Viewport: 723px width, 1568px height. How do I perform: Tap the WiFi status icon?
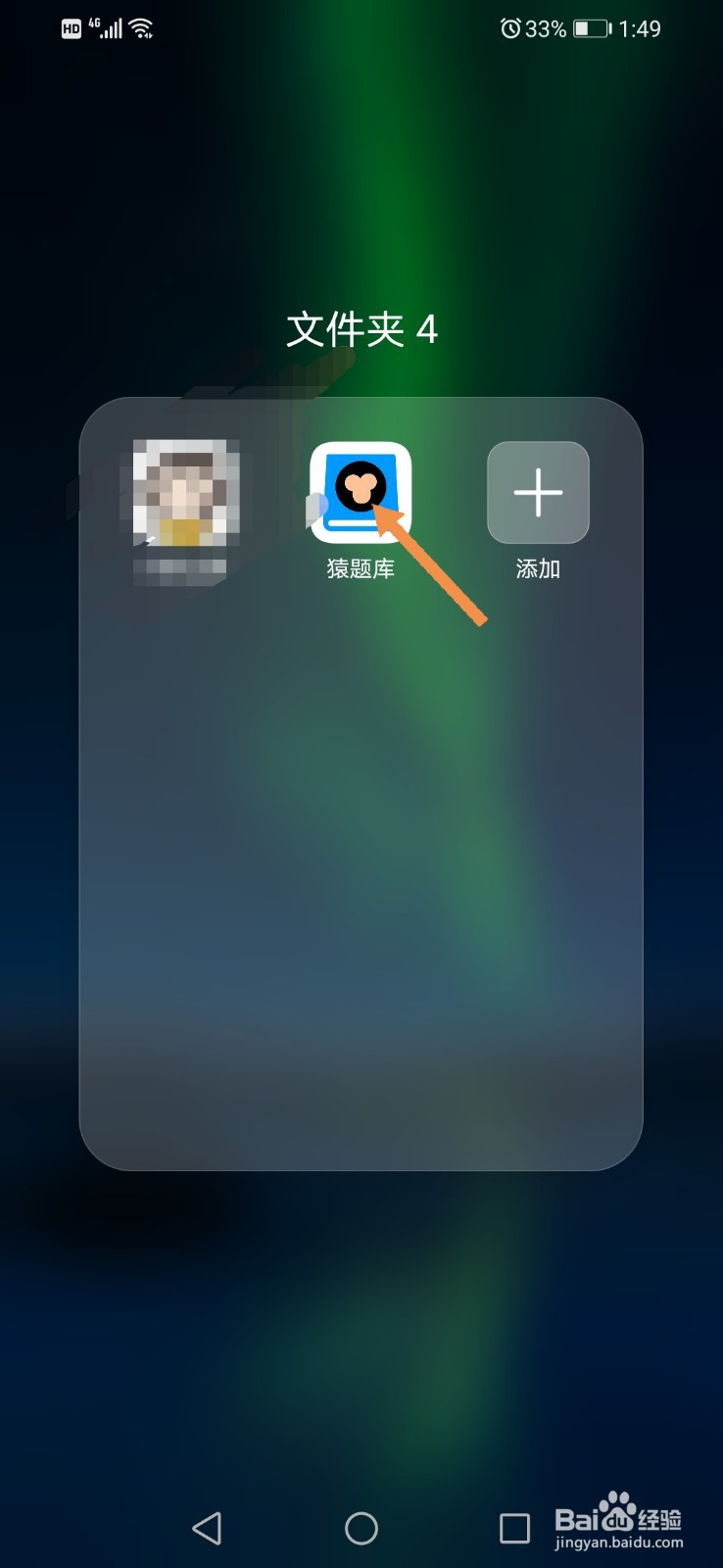144,27
